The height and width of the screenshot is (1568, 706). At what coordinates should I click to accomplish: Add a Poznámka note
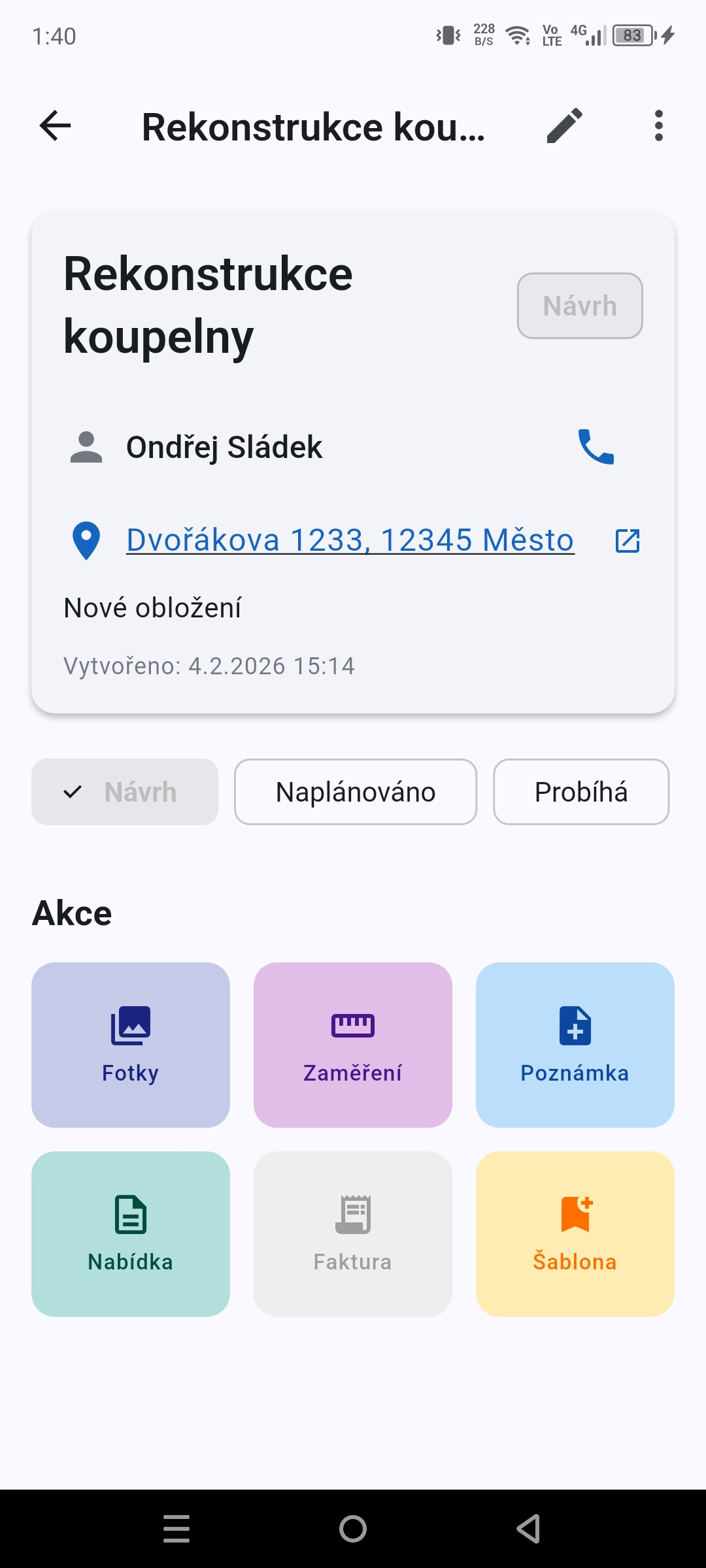pos(575,1044)
